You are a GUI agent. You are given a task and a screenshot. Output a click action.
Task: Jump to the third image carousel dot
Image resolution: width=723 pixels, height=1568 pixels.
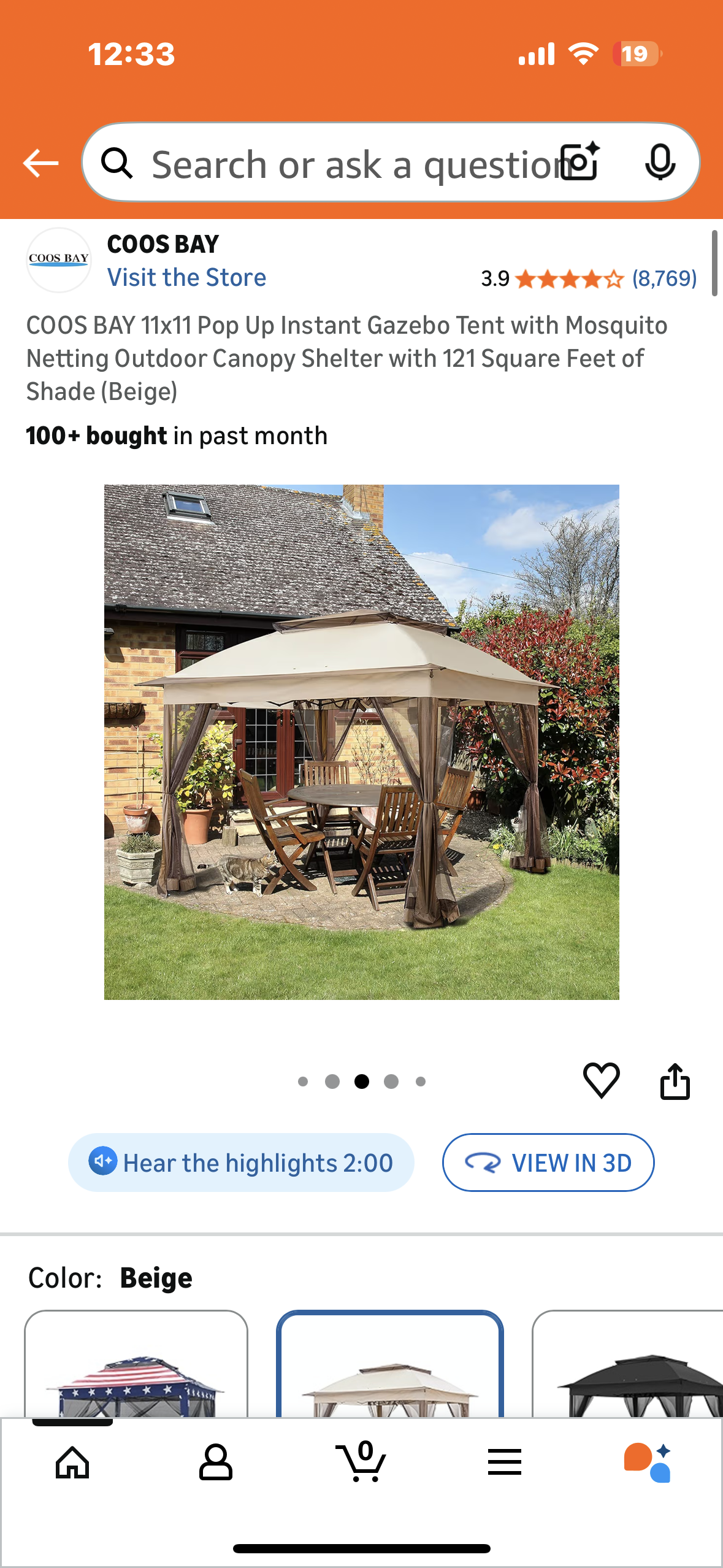click(361, 1082)
